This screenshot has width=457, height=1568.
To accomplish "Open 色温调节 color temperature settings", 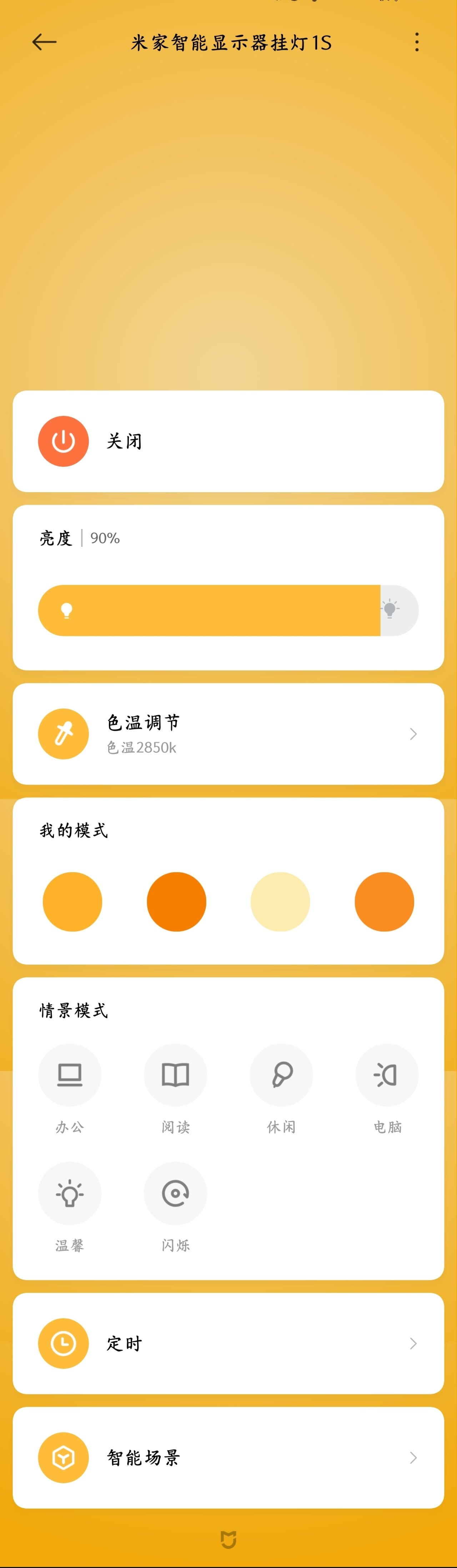I will pyautogui.click(x=228, y=734).
